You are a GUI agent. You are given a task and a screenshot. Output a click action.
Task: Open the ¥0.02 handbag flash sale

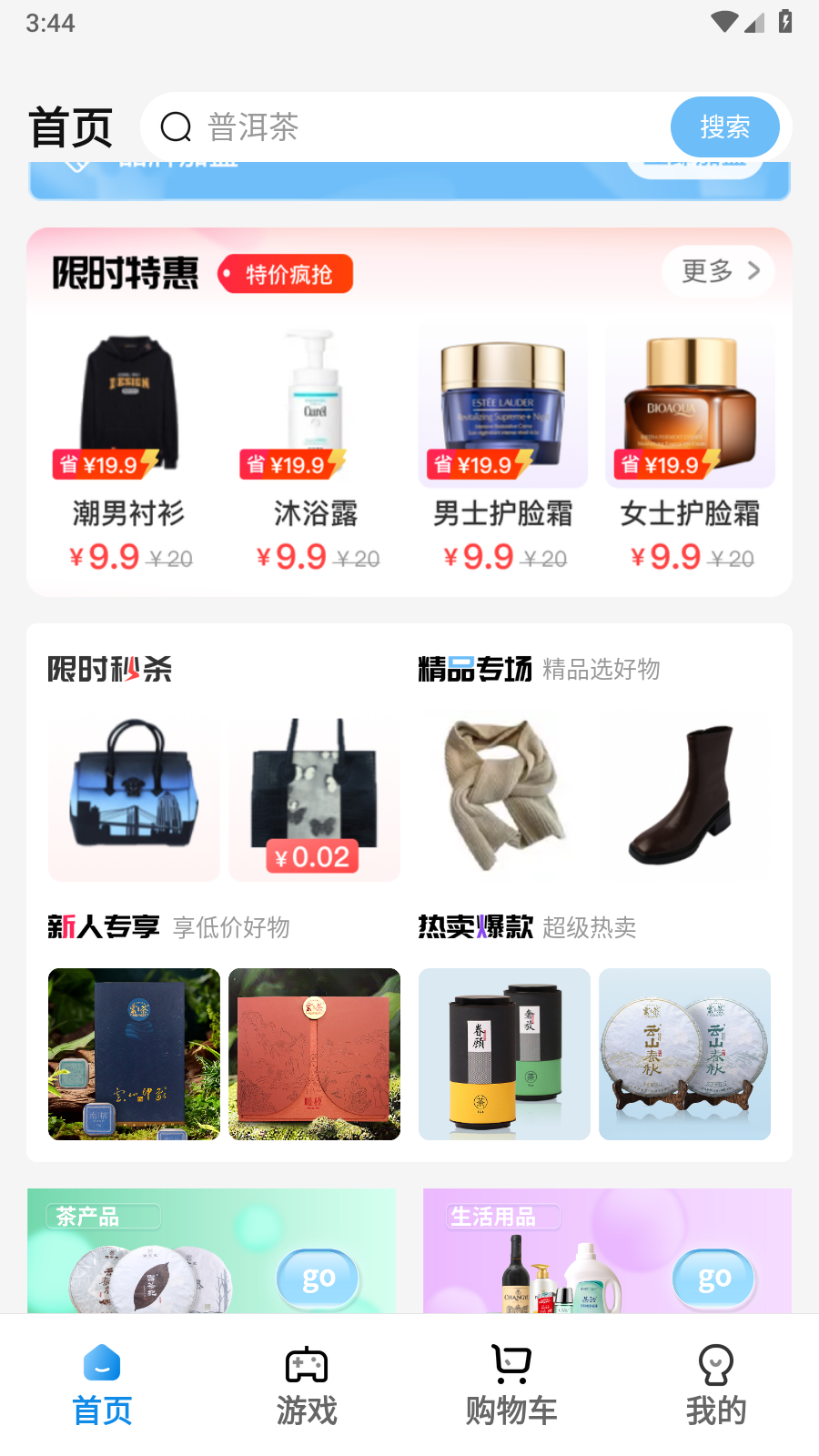coord(314,798)
